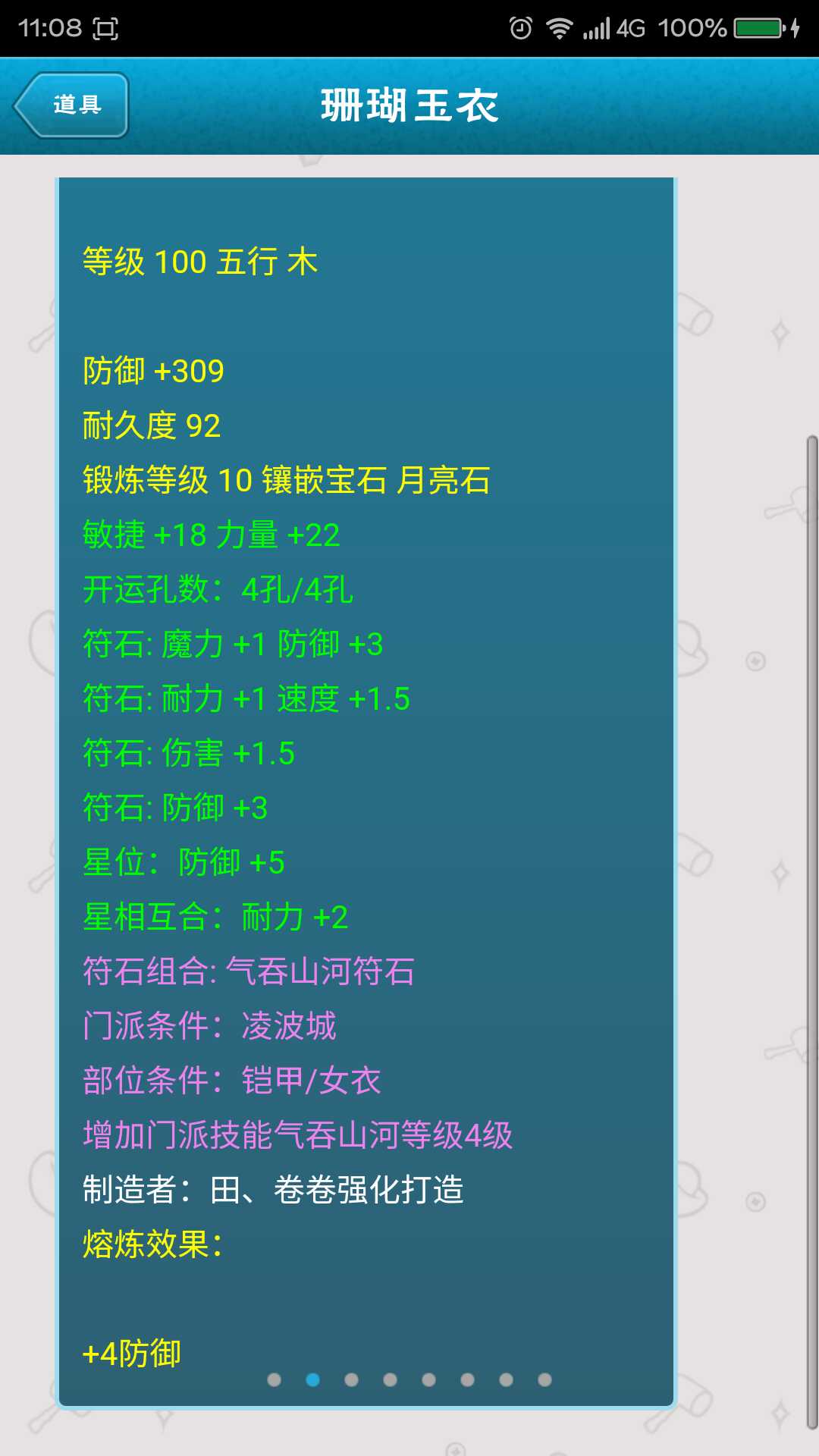
Task: Select the first page indicator dot
Action: click(x=275, y=1379)
